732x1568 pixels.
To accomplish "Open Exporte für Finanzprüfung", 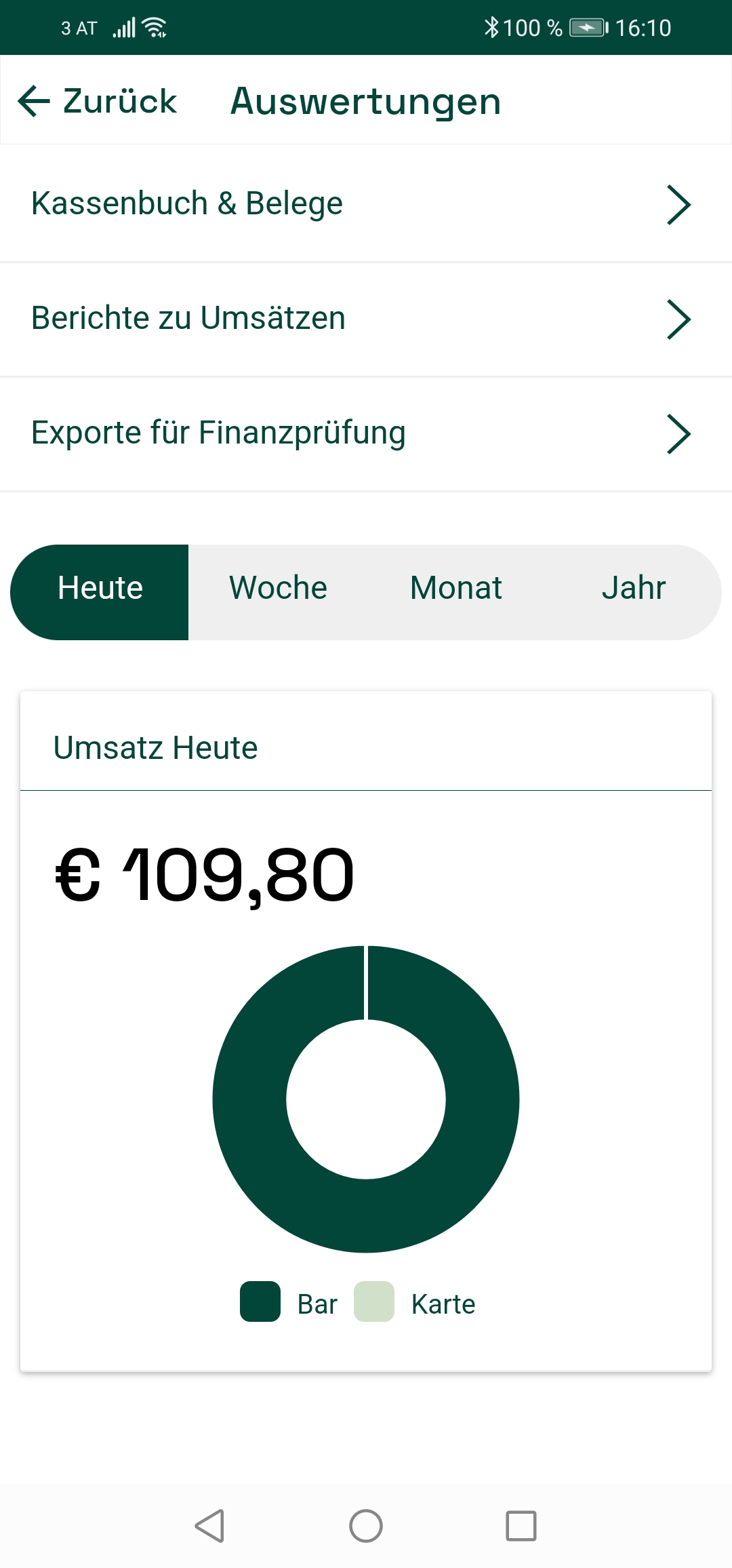I will click(218, 433).
